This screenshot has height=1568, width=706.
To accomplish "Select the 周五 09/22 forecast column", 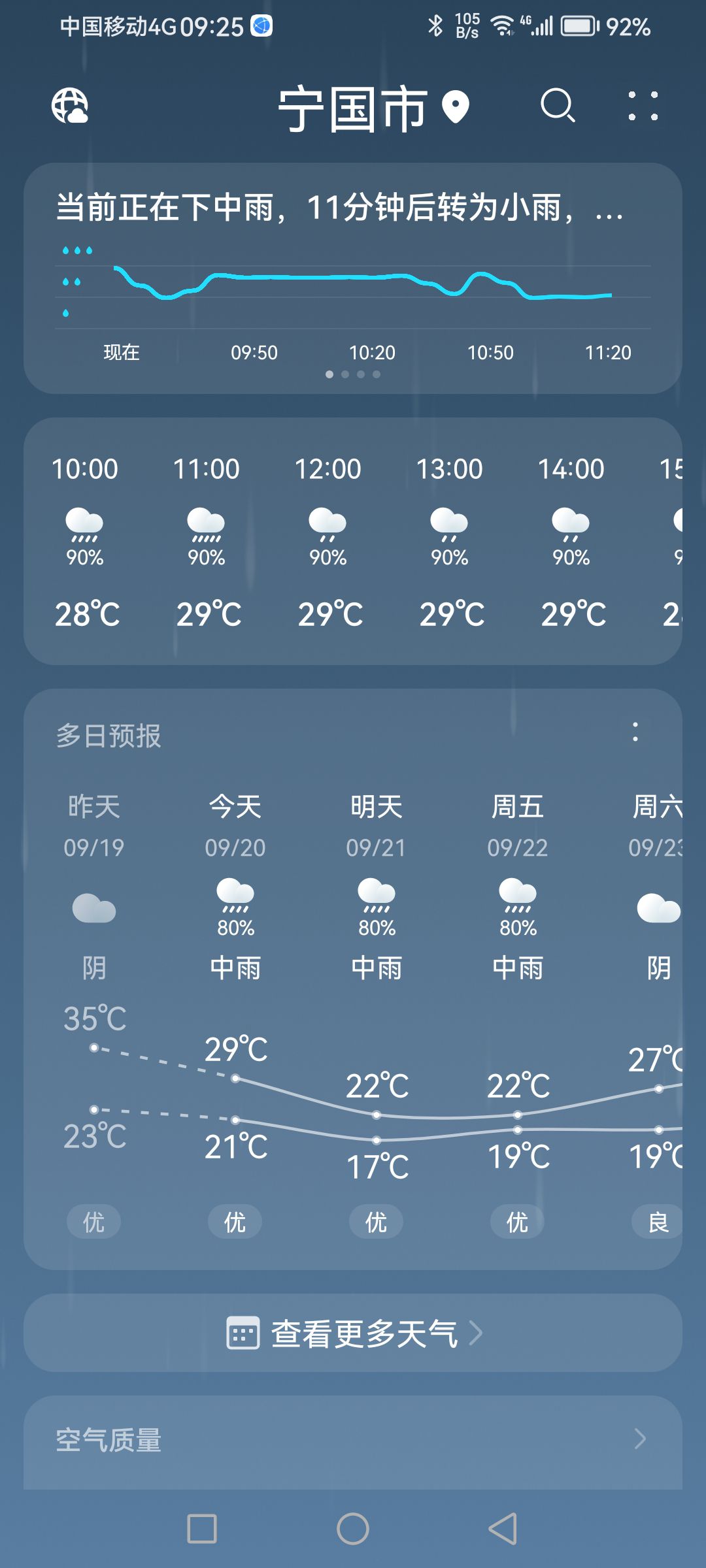I will click(x=518, y=1013).
